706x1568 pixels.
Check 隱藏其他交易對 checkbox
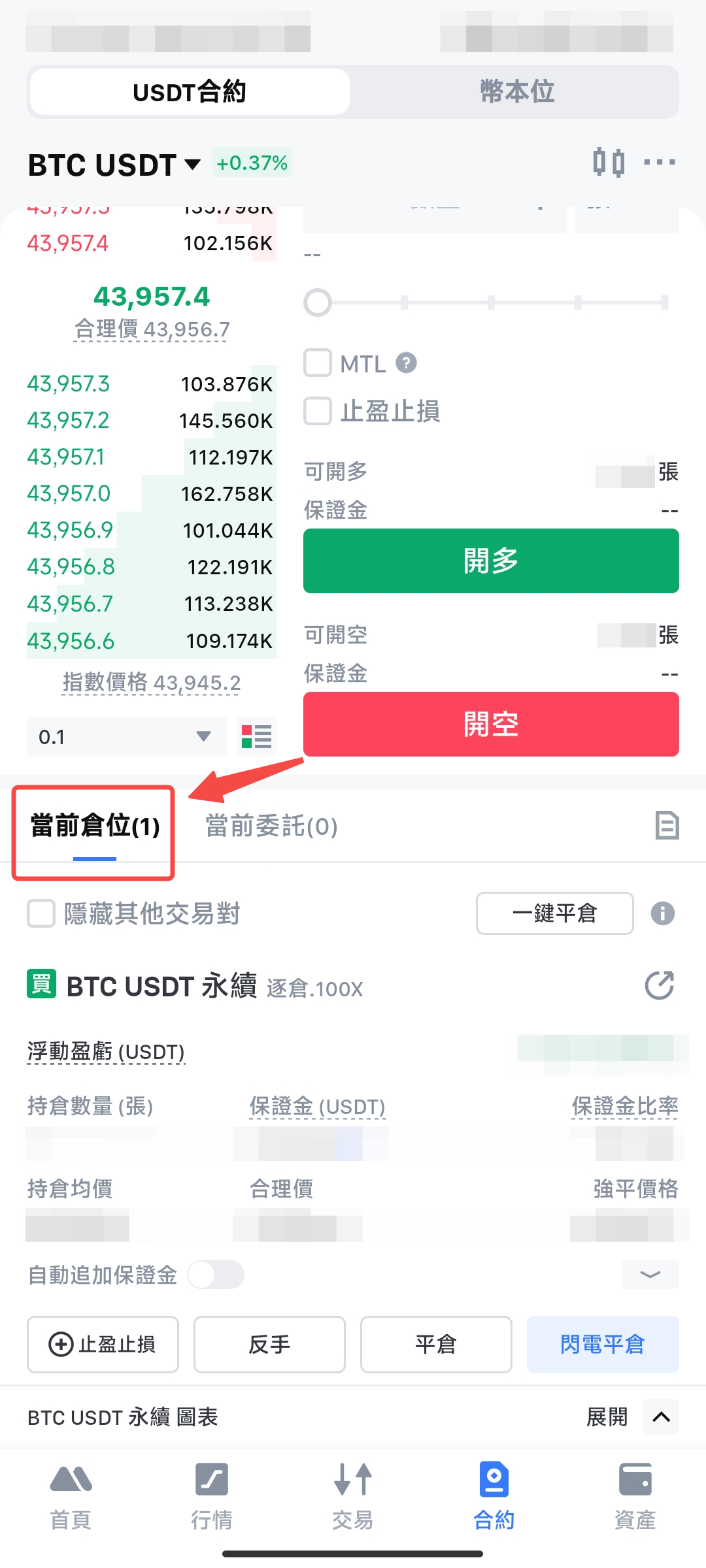pyautogui.click(x=41, y=913)
